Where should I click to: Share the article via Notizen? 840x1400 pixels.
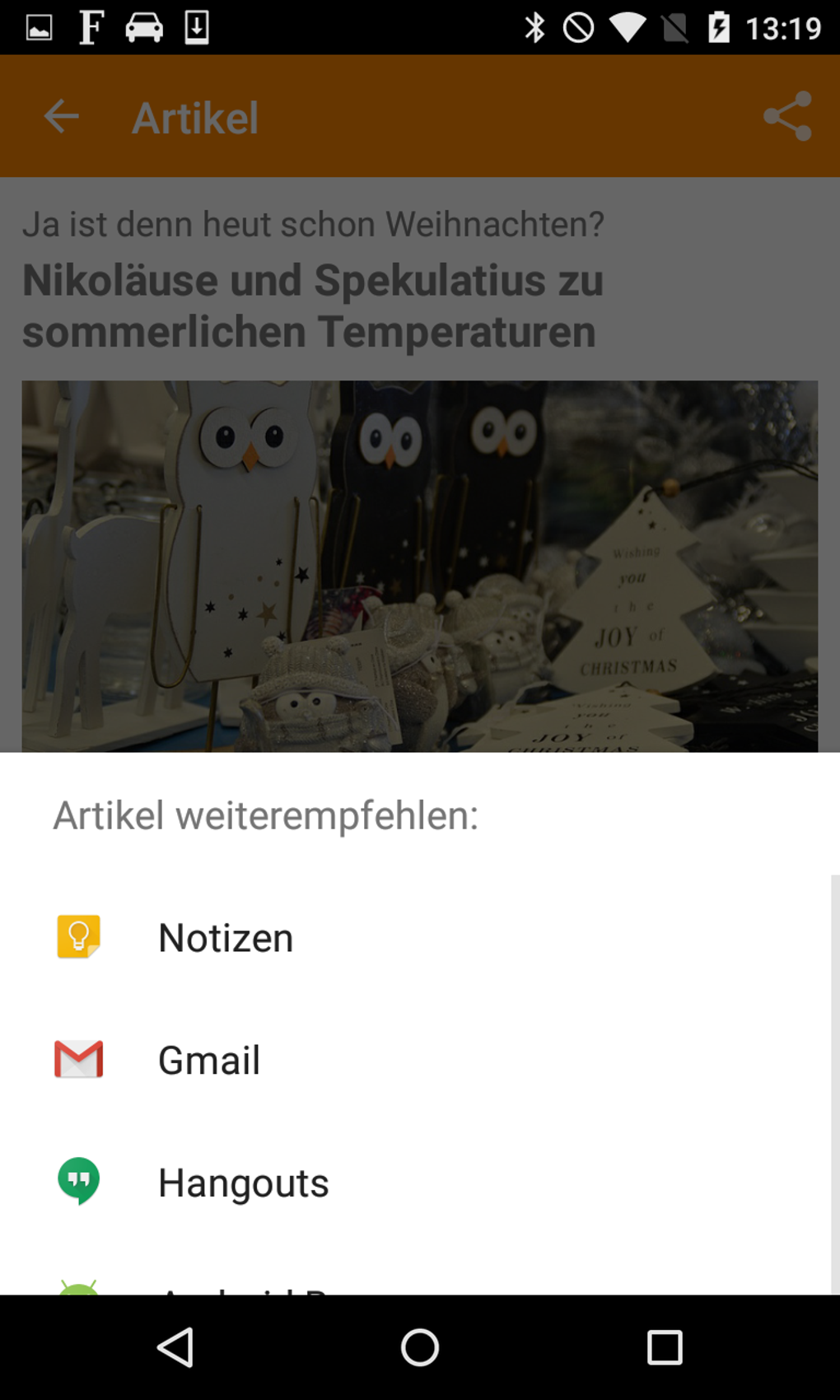click(225, 936)
